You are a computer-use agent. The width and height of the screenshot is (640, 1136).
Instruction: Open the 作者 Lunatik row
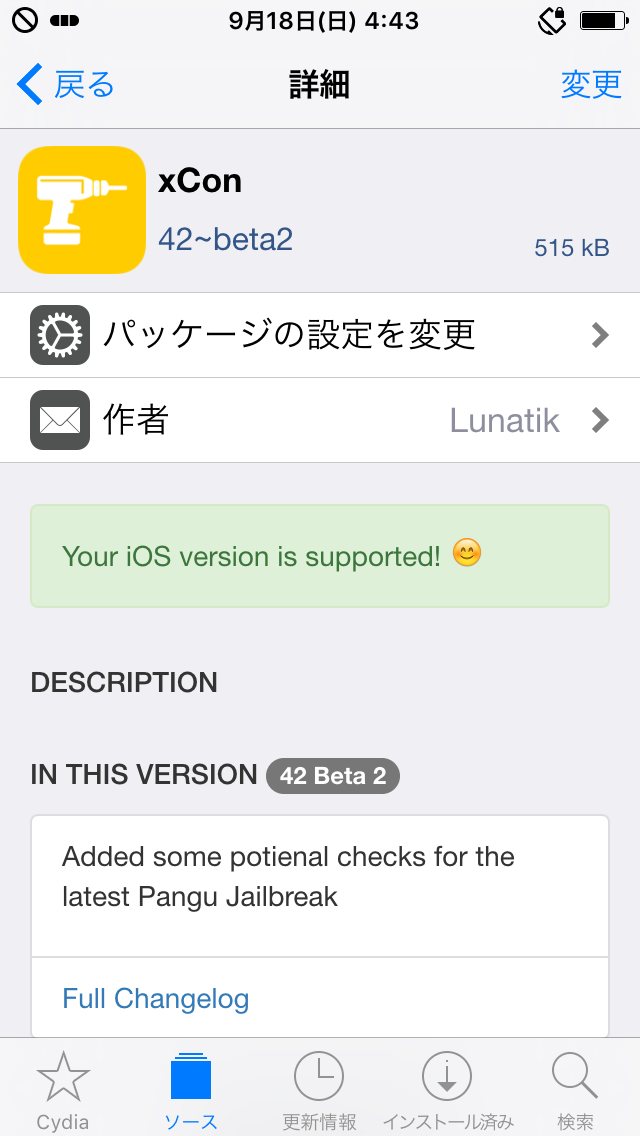[x=320, y=420]
